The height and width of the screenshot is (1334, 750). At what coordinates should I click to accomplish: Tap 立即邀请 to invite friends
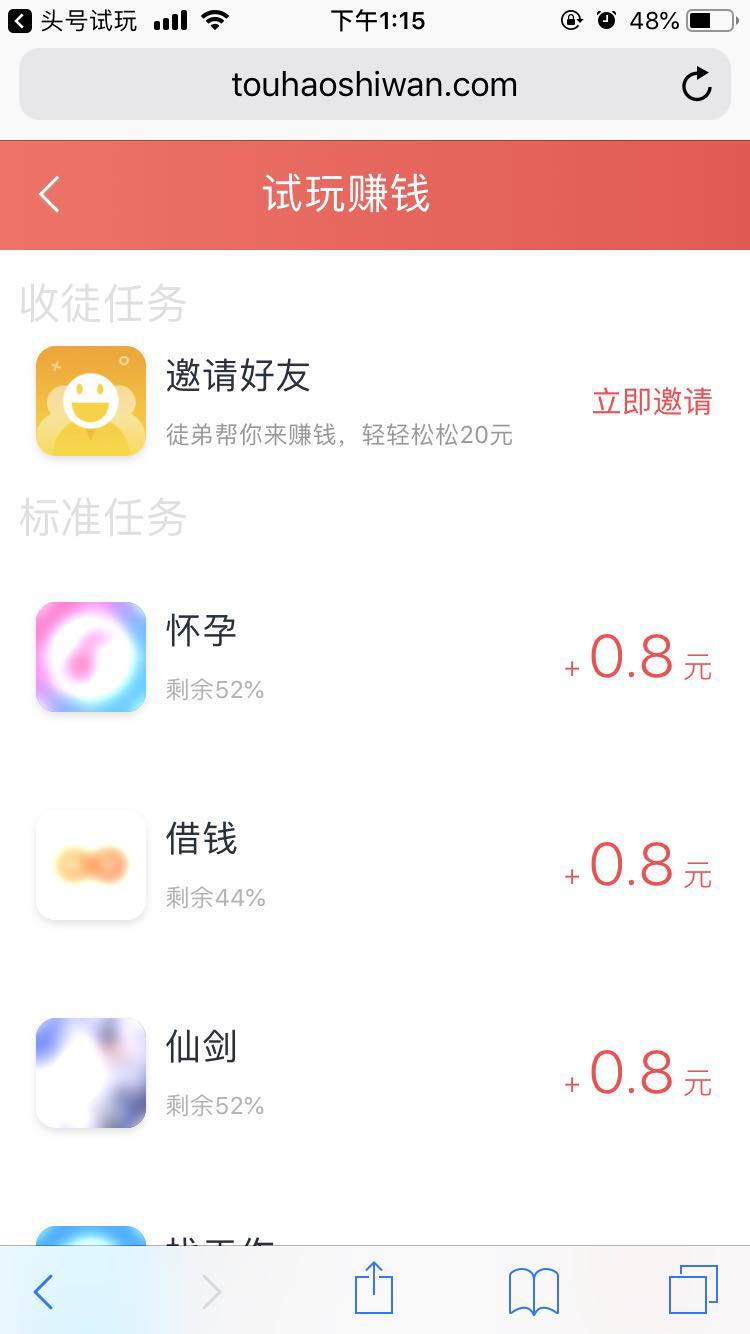click(x=652, y=402)
